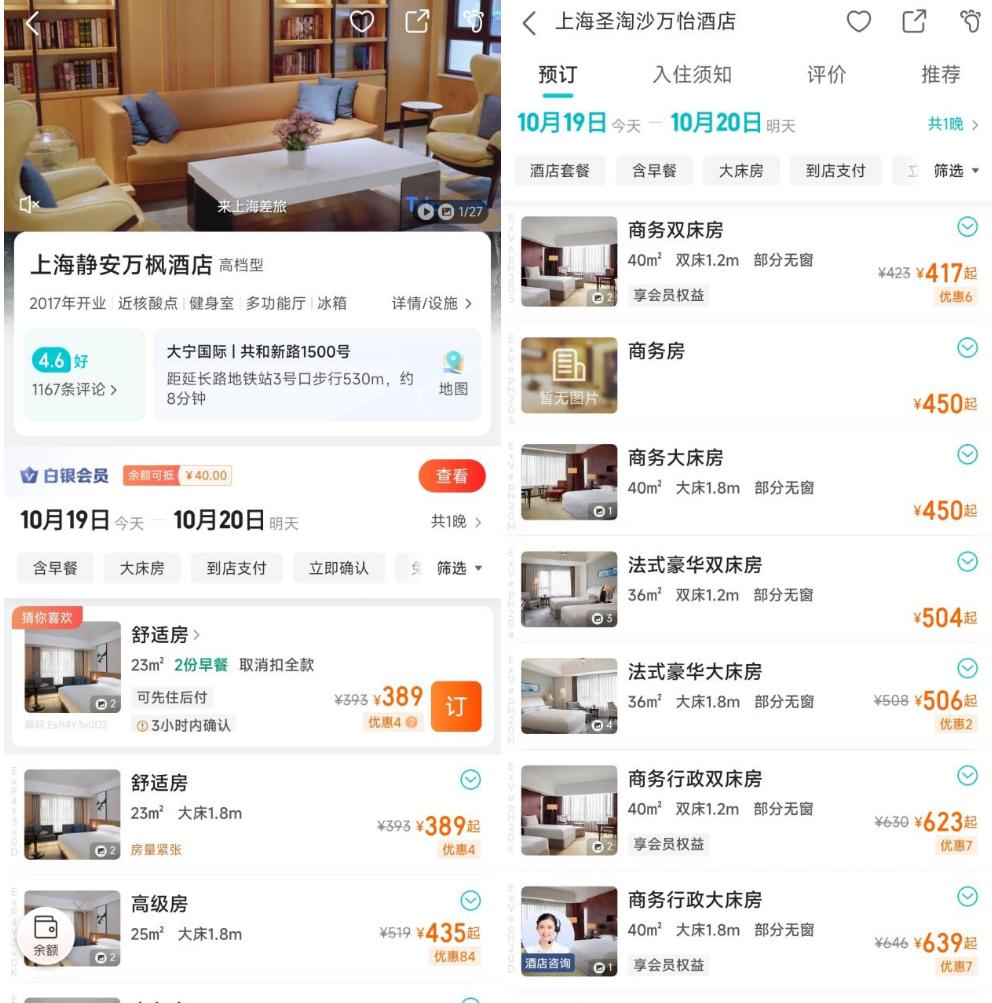Expand the 法式豪华大床房 room options
This screenshot has width=992, height=1003.
click(x=967, y=668)
